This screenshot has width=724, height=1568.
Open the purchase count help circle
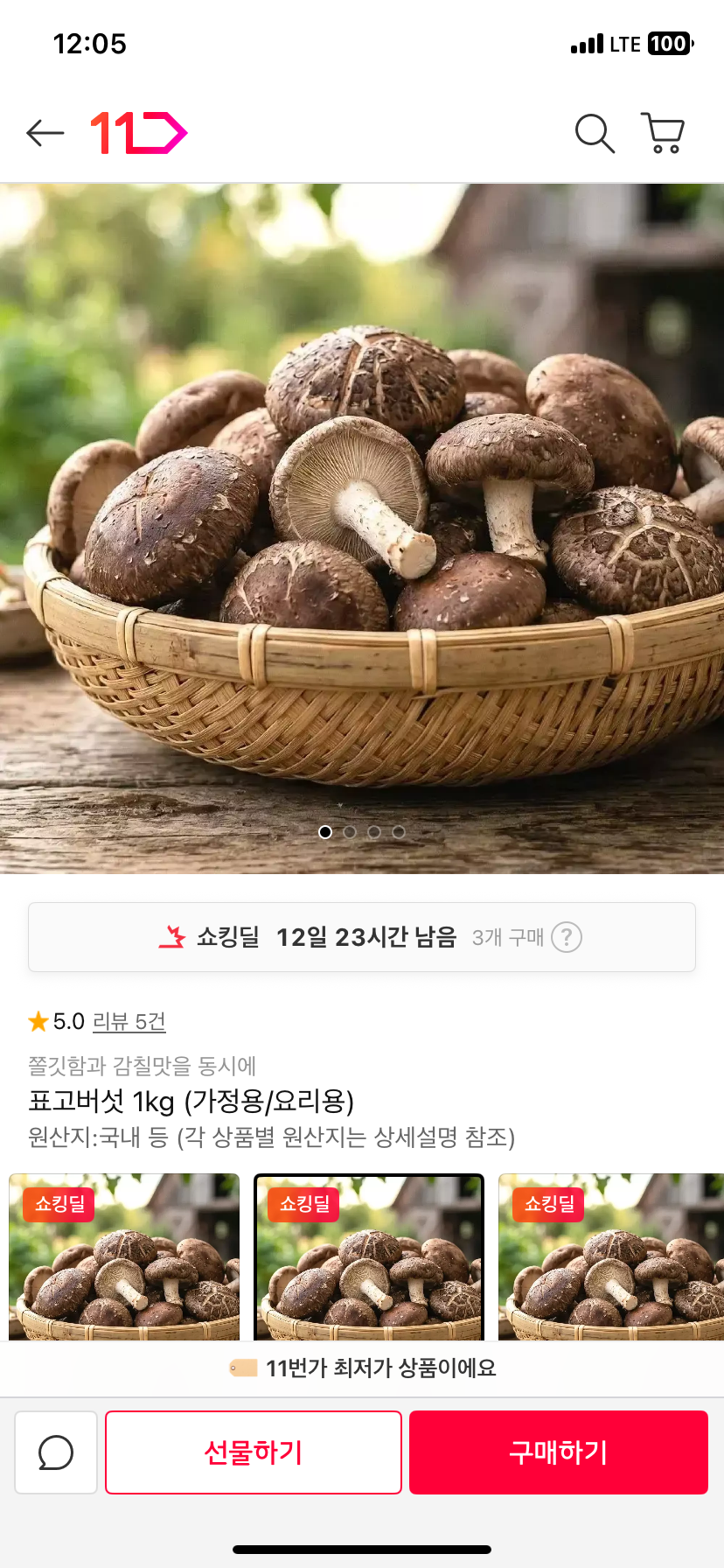(568, 936)
